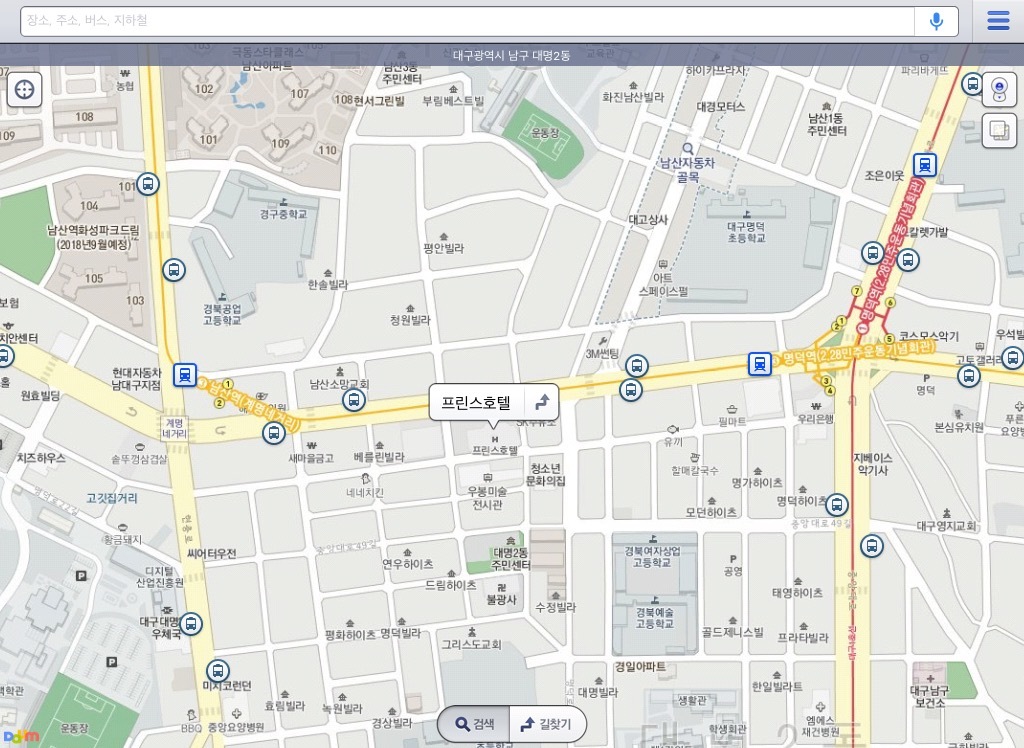This screenshot has height=748, width=1024.
Task: Open the map layers button
Action: coord(998,129)
